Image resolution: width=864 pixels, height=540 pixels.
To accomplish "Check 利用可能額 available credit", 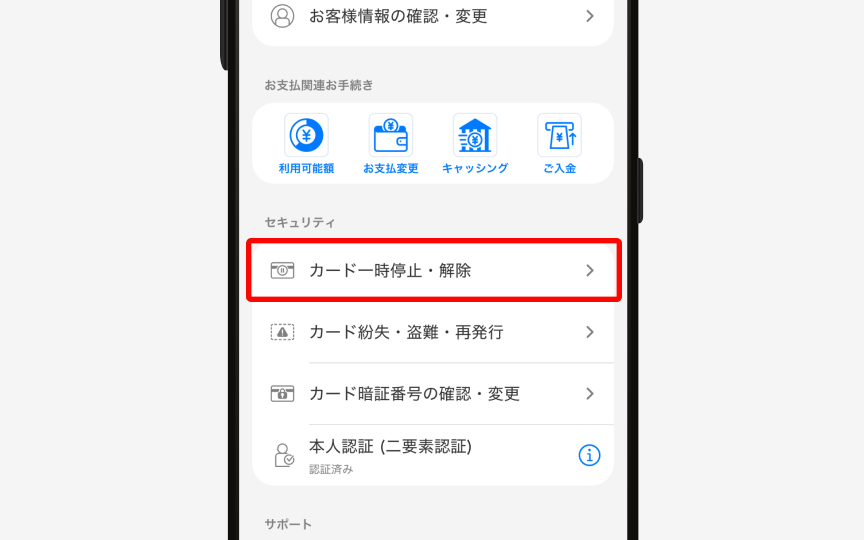I will coord(306,143).
